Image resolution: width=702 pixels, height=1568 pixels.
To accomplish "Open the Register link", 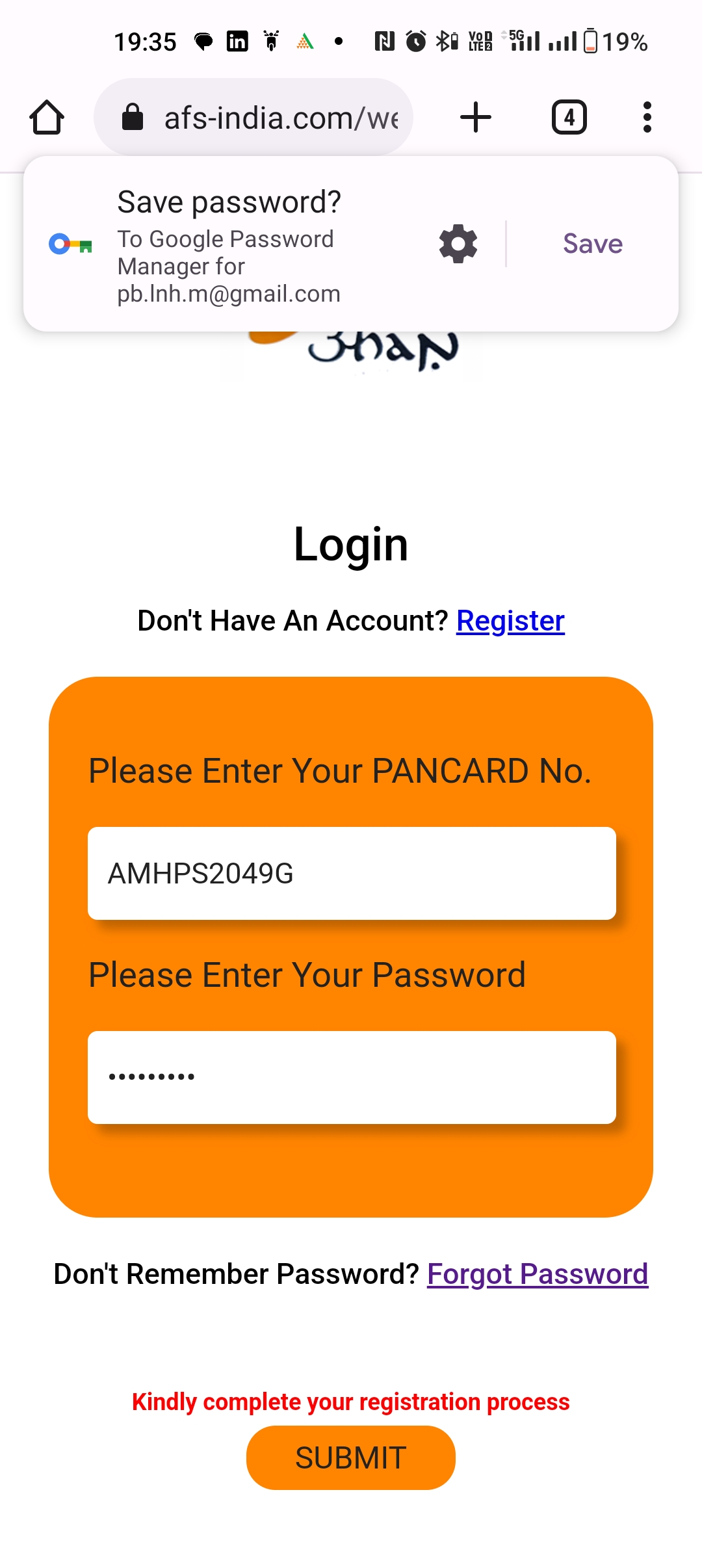I will 510,621.
